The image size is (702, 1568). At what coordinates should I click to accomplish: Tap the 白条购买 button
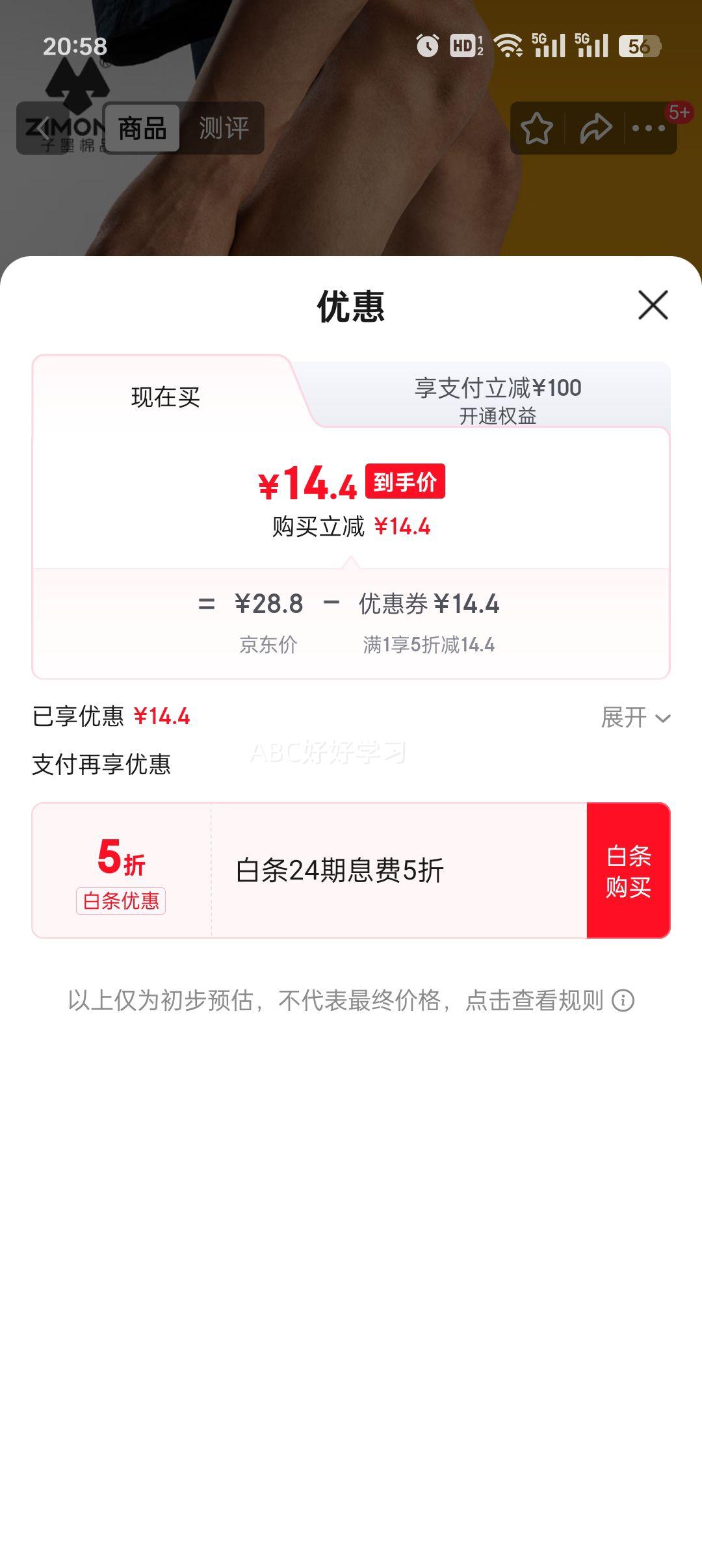628,870
